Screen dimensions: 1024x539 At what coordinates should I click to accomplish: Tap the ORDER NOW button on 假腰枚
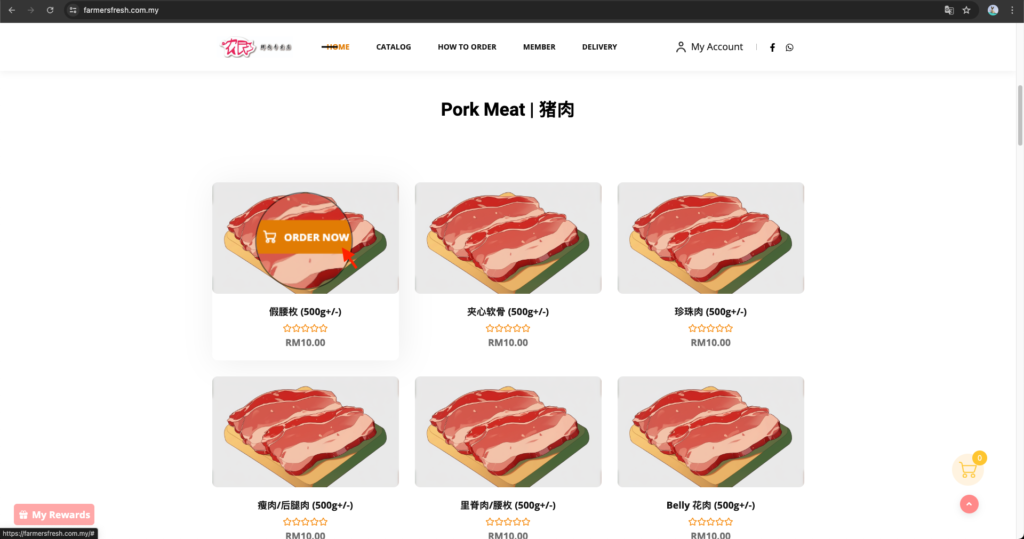306,237
